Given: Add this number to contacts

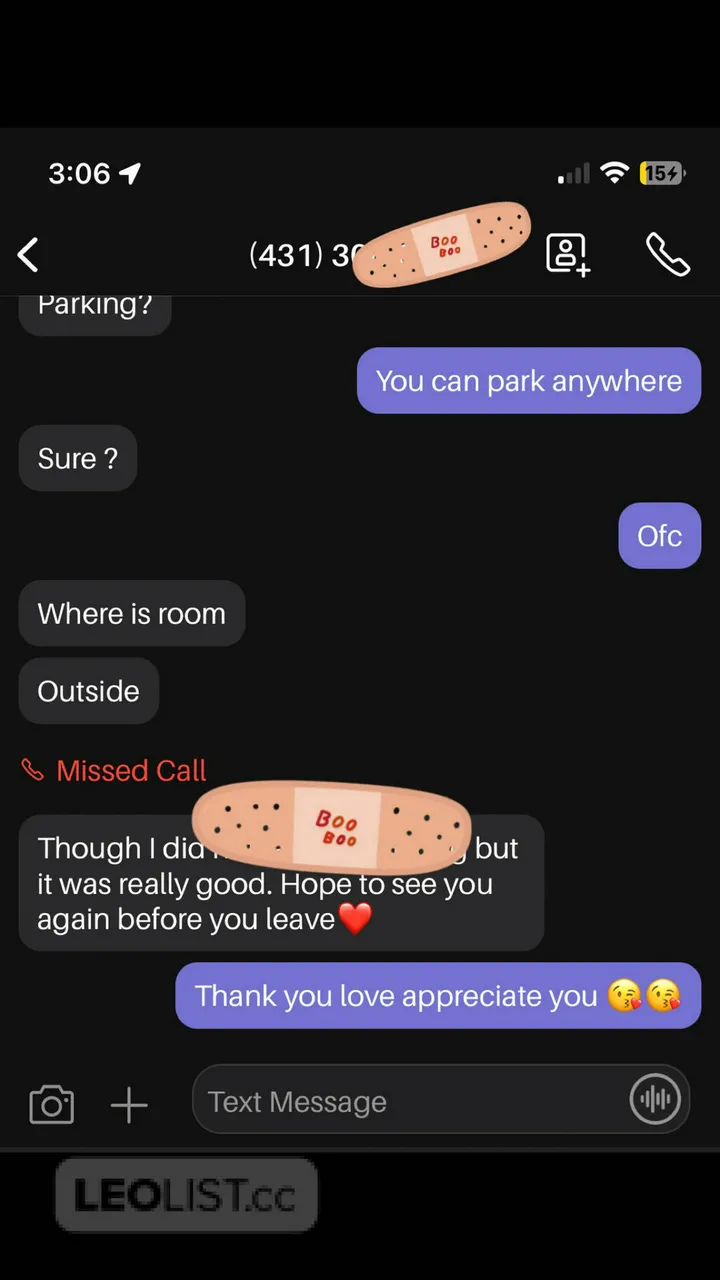Looking at the screenshot, I should coord(568,254).
